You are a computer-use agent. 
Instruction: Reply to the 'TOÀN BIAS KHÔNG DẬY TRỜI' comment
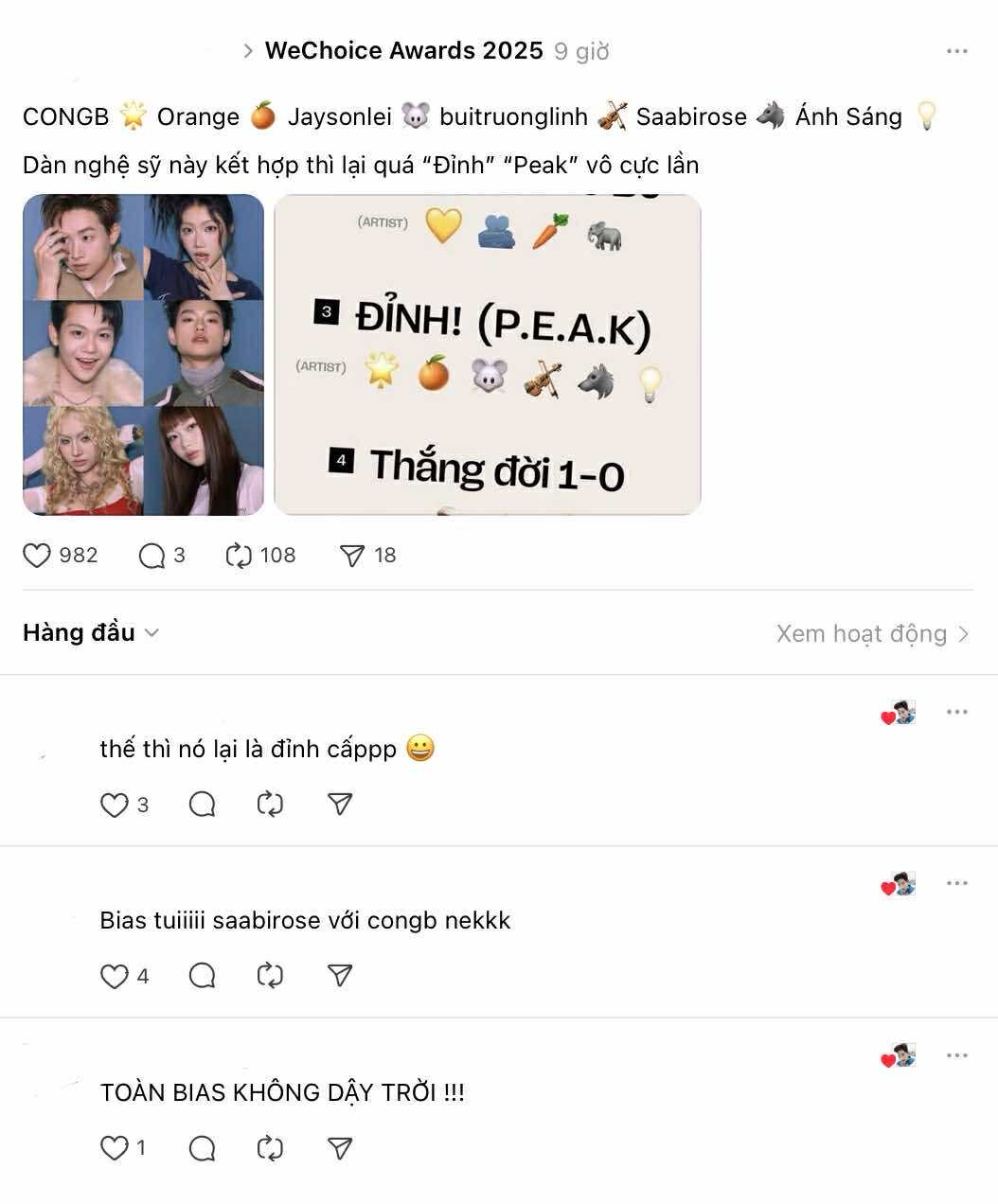[202, 1148]
